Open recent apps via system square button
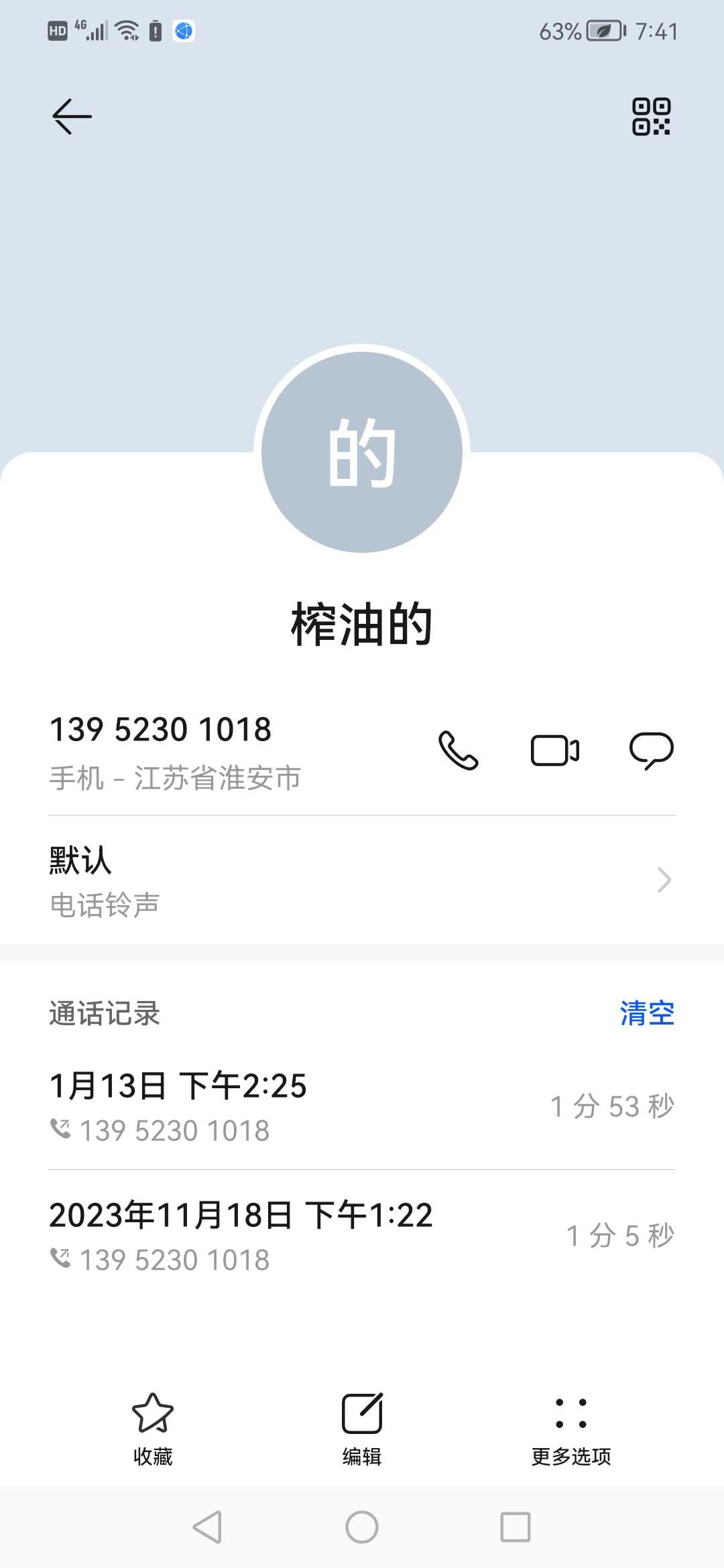 coord(516,1527)
